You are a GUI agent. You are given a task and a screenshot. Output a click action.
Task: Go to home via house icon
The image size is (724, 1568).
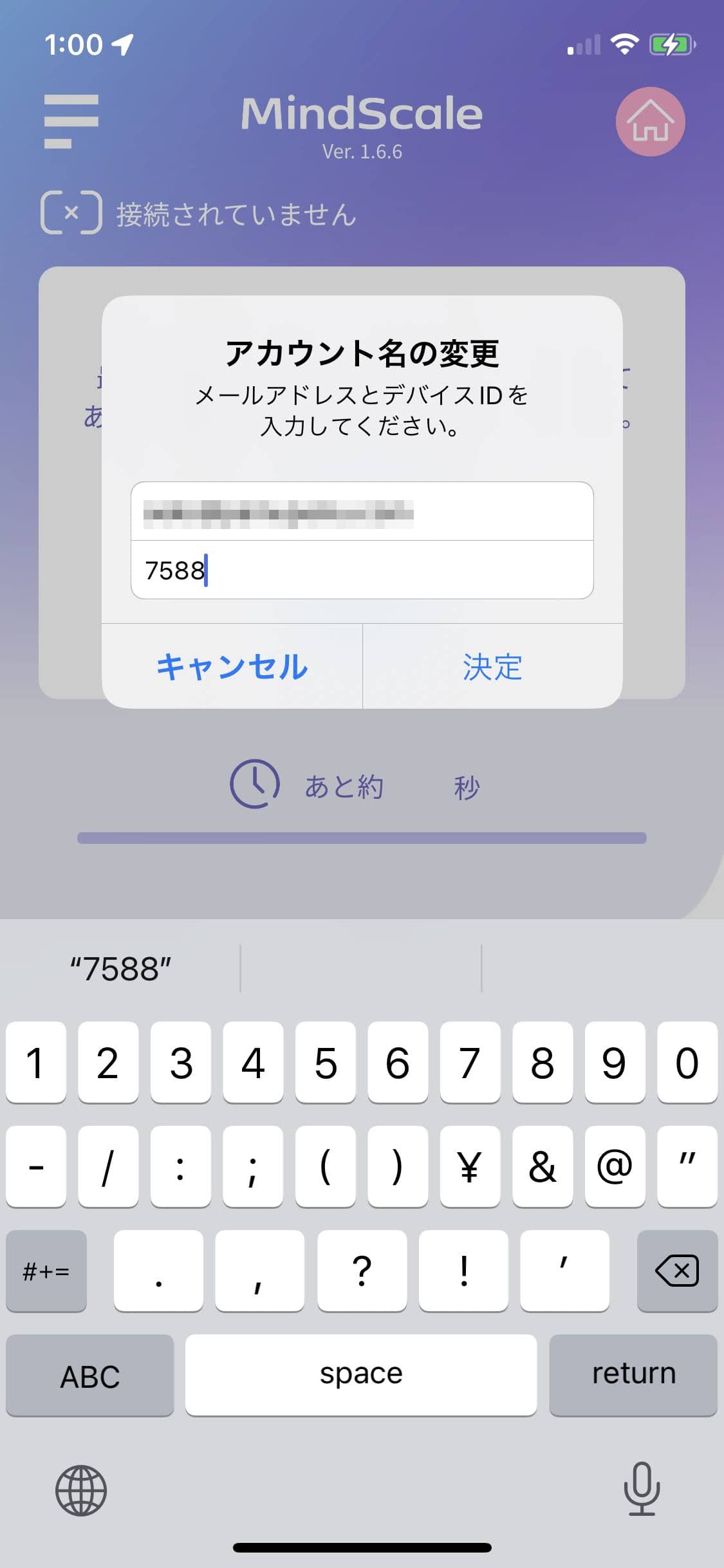coord(650,121)
